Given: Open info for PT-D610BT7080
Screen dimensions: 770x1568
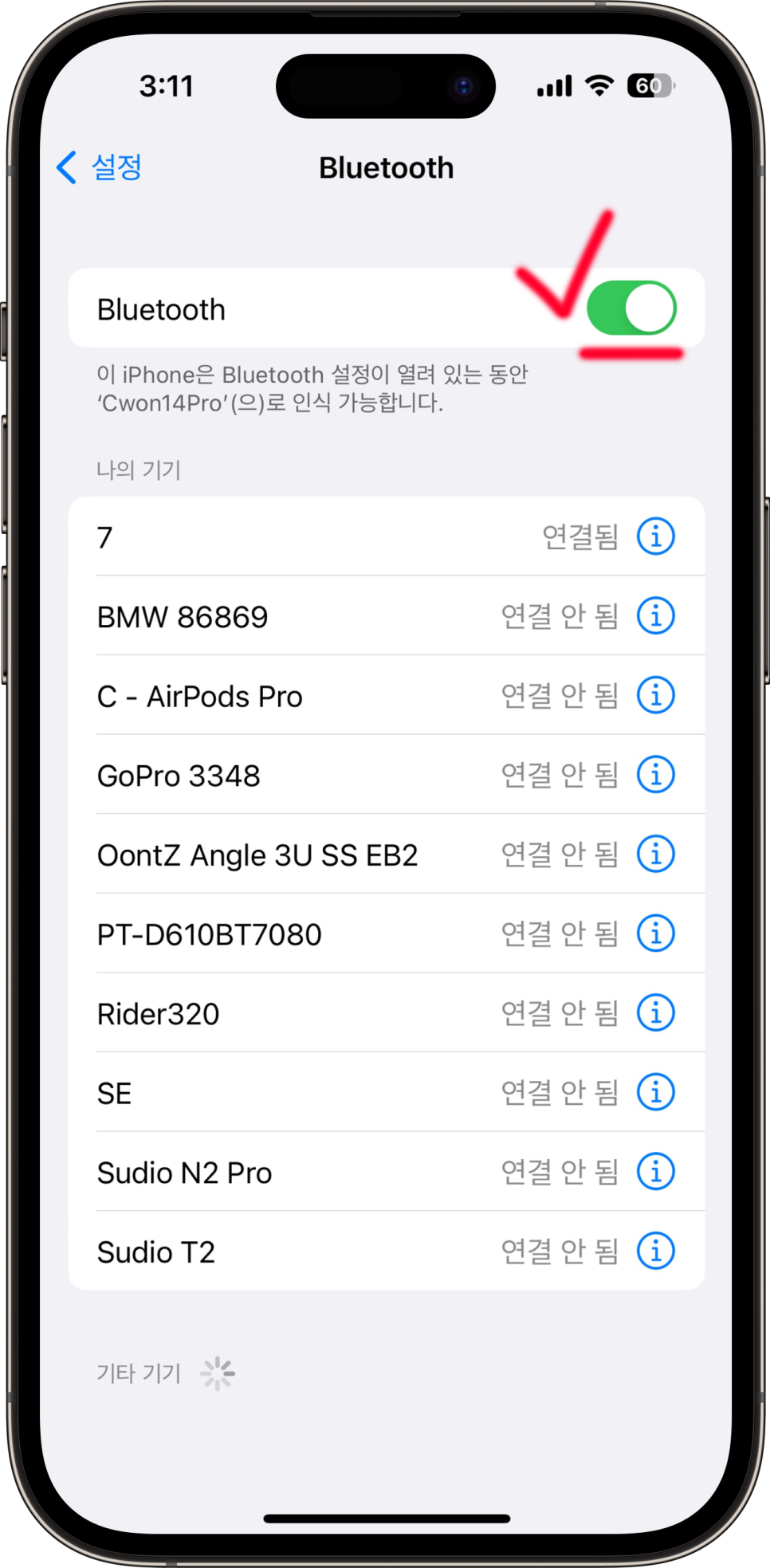Looking at the screenshot, I should click(x=655, y=933).
